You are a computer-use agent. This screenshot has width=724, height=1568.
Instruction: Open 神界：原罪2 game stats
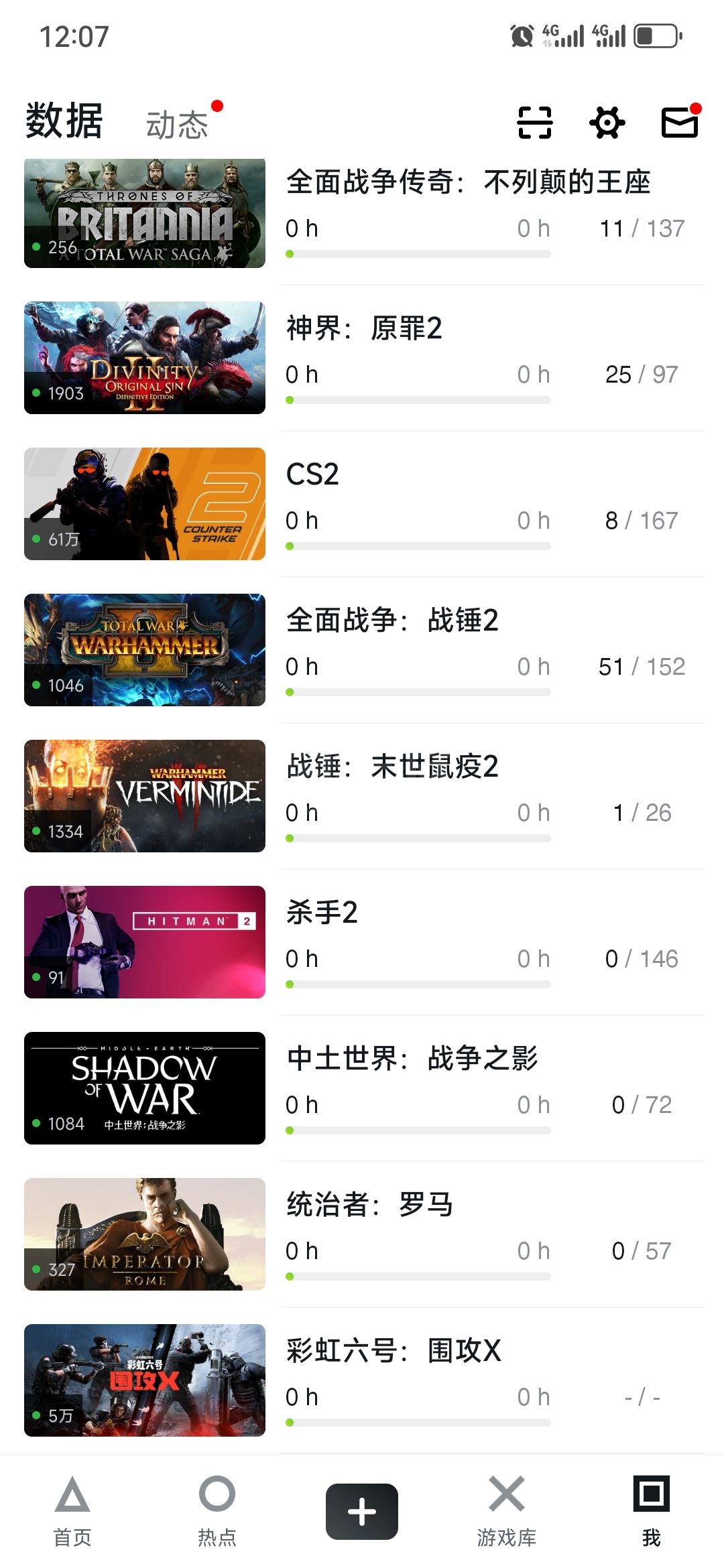(364, 328)
